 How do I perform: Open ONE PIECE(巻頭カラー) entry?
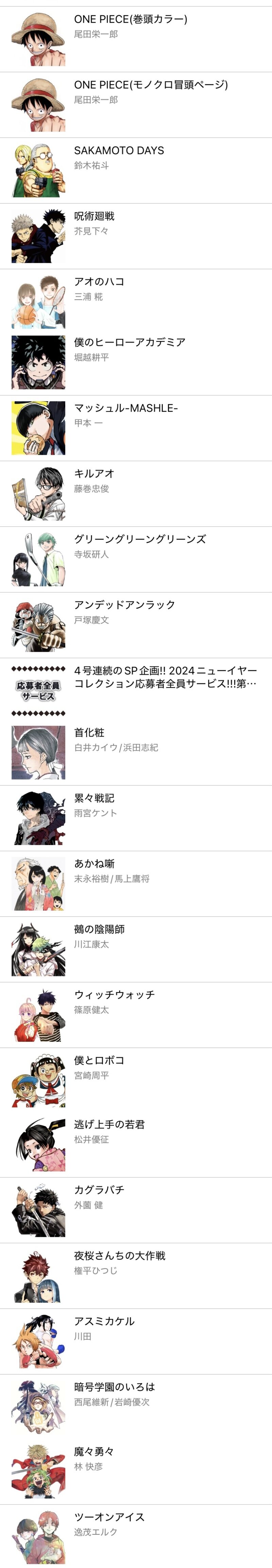pyautogui.click(x=136, y=39)
